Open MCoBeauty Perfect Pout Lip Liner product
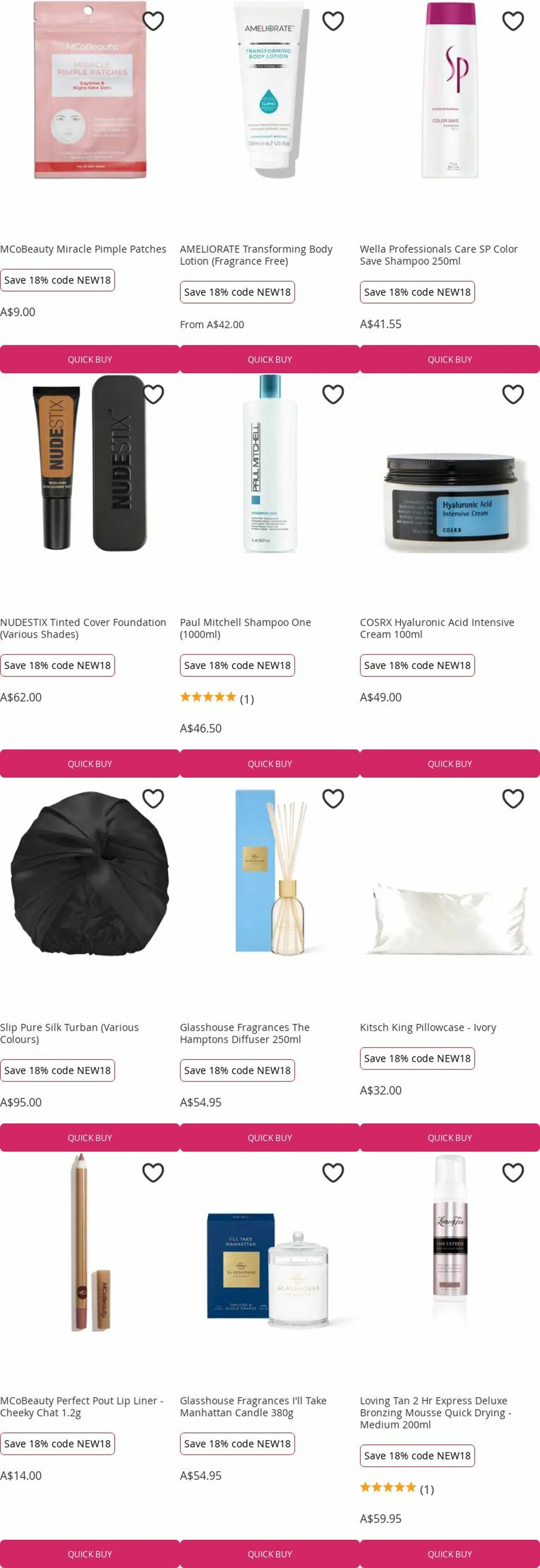Viewport: 540px width, 1568px height. [x=82, y=1406]
